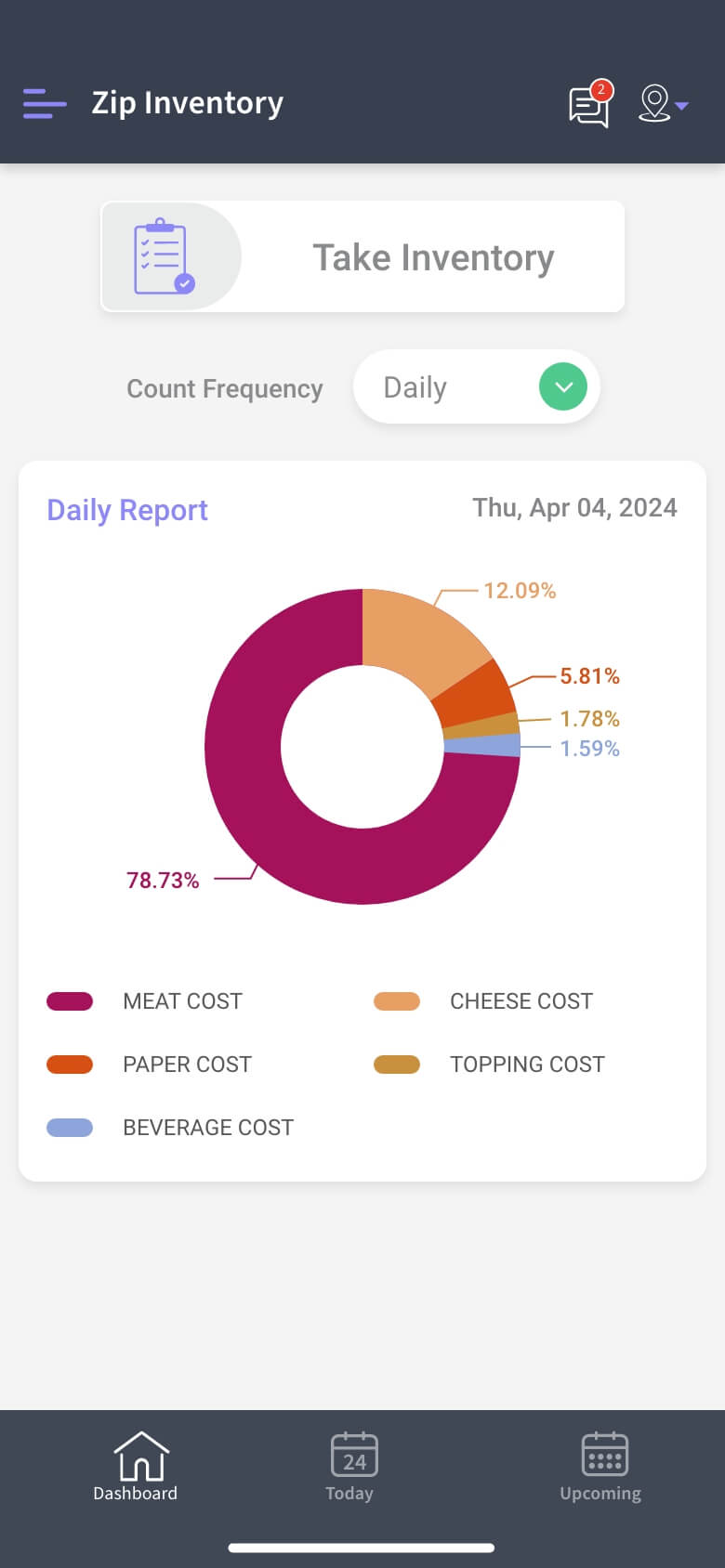Select the Dashboard home icon

pyautogui.click(x=136, y=1454)
